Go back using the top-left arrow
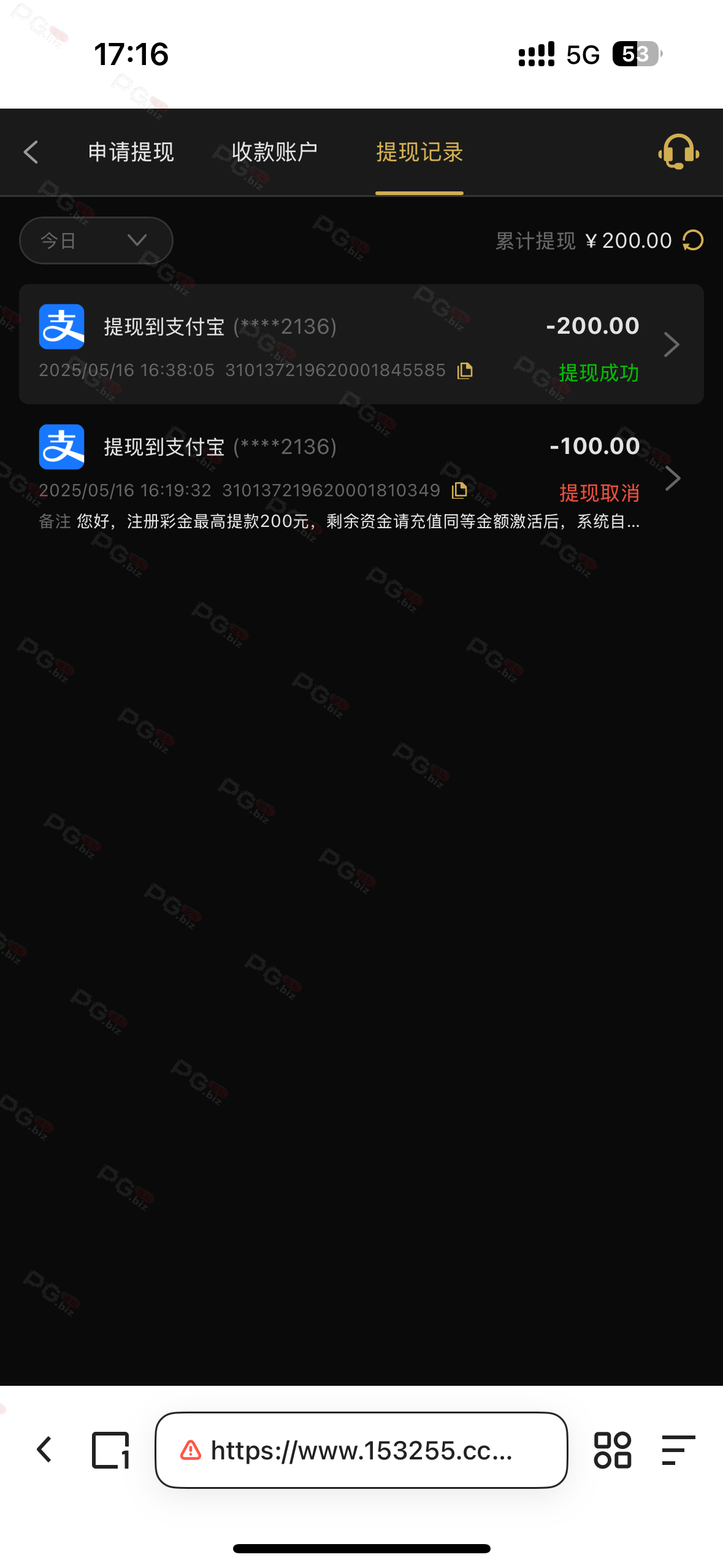This screenshot has height=1568, width=723. pyautogui.click(x=31, y=152)
